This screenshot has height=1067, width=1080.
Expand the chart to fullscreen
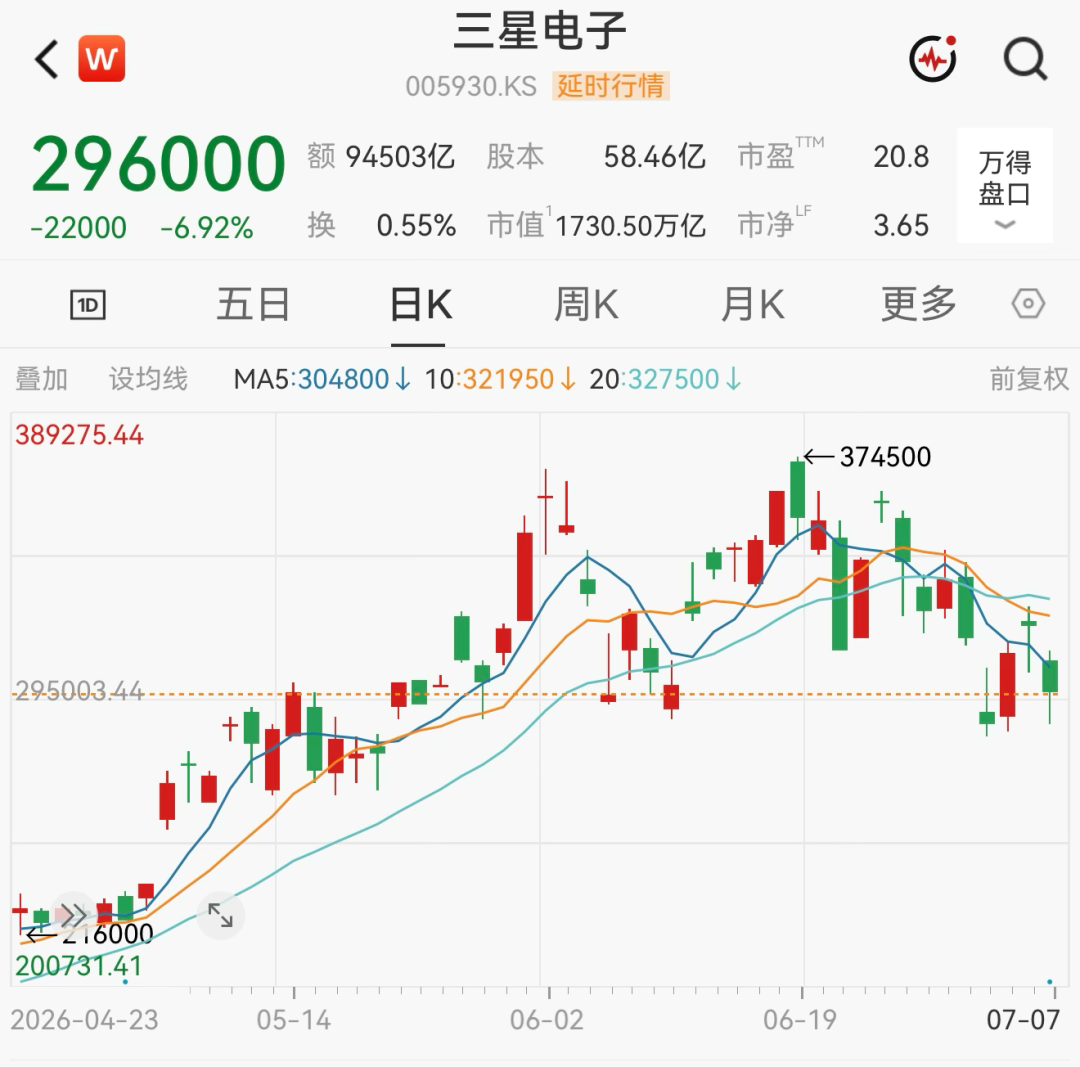click(220, 915)
